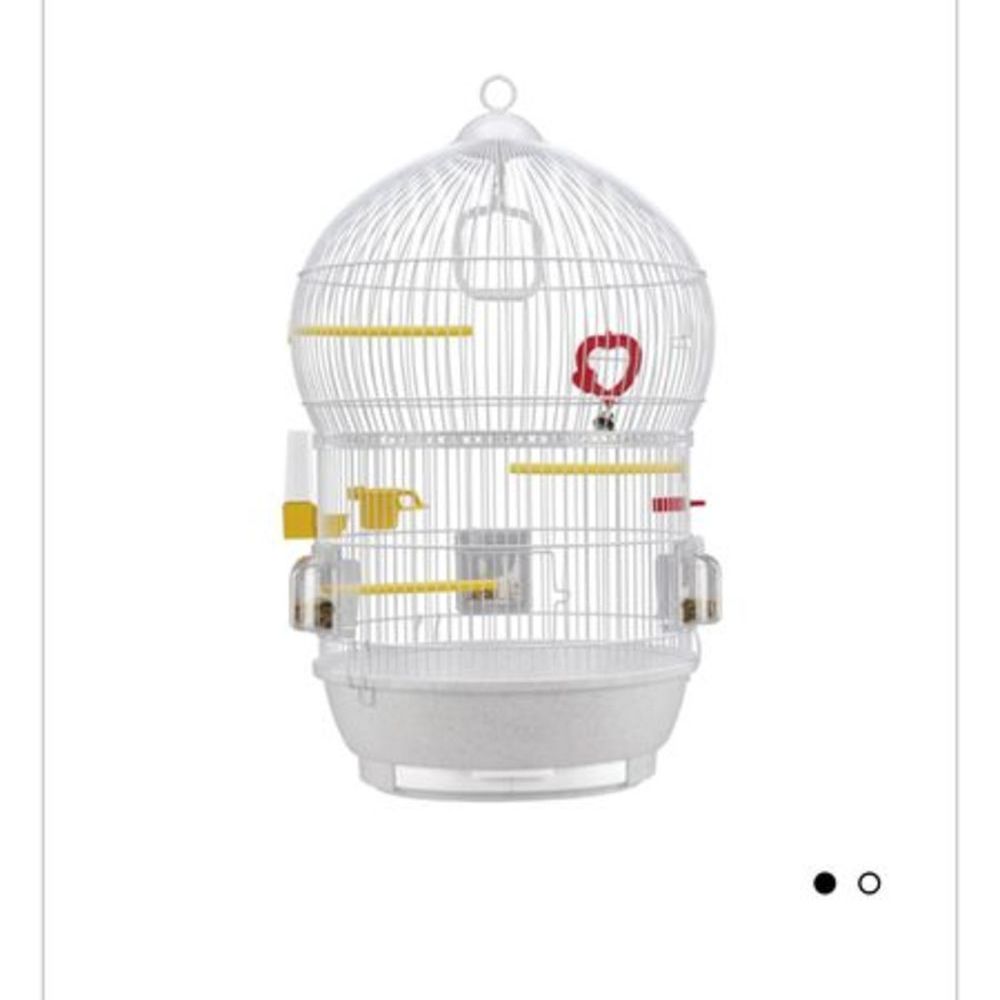Select the first filled image indicator dot
Image resolution: width=1000 pixels, height=1000 pixels.
point(824,883)
